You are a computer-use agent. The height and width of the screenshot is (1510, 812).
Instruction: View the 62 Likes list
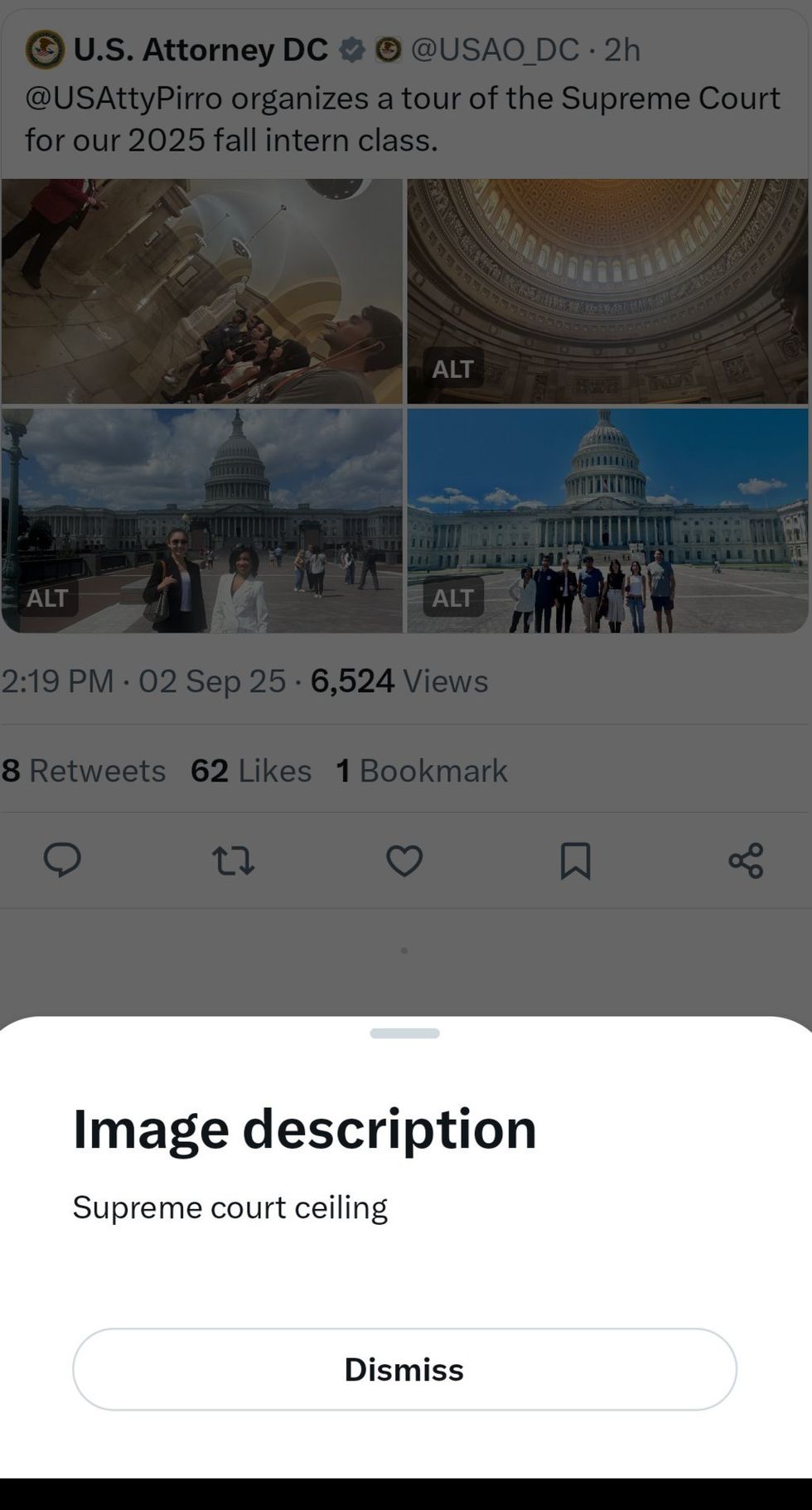[x=251, y=771]
